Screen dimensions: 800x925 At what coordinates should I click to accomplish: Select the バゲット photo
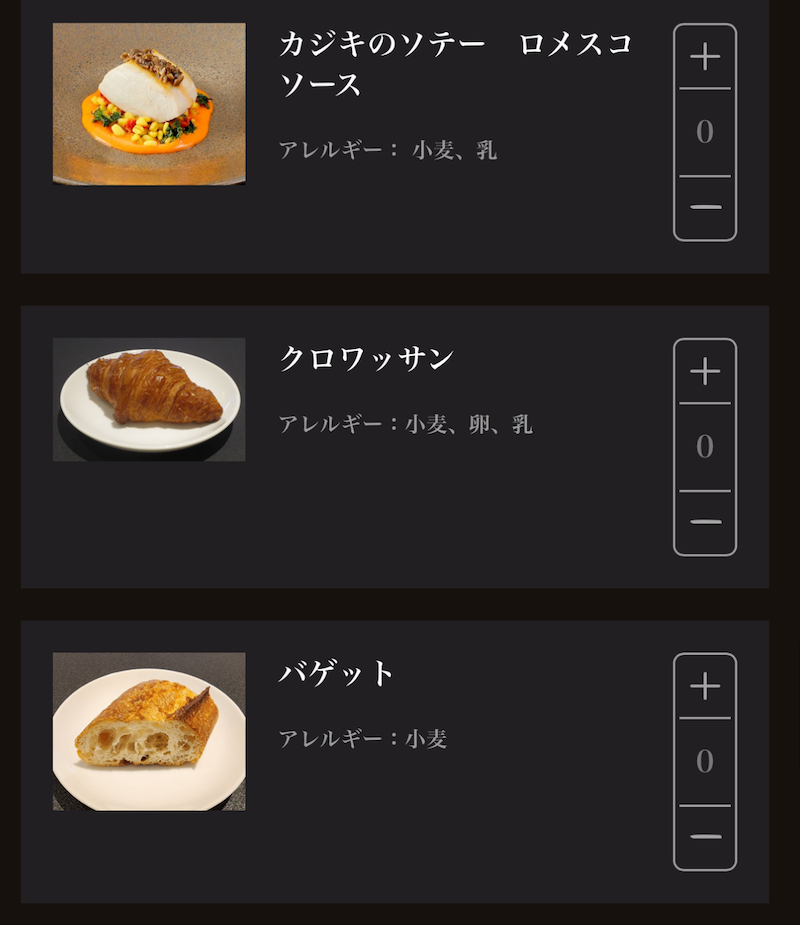(x=149, y=731)
